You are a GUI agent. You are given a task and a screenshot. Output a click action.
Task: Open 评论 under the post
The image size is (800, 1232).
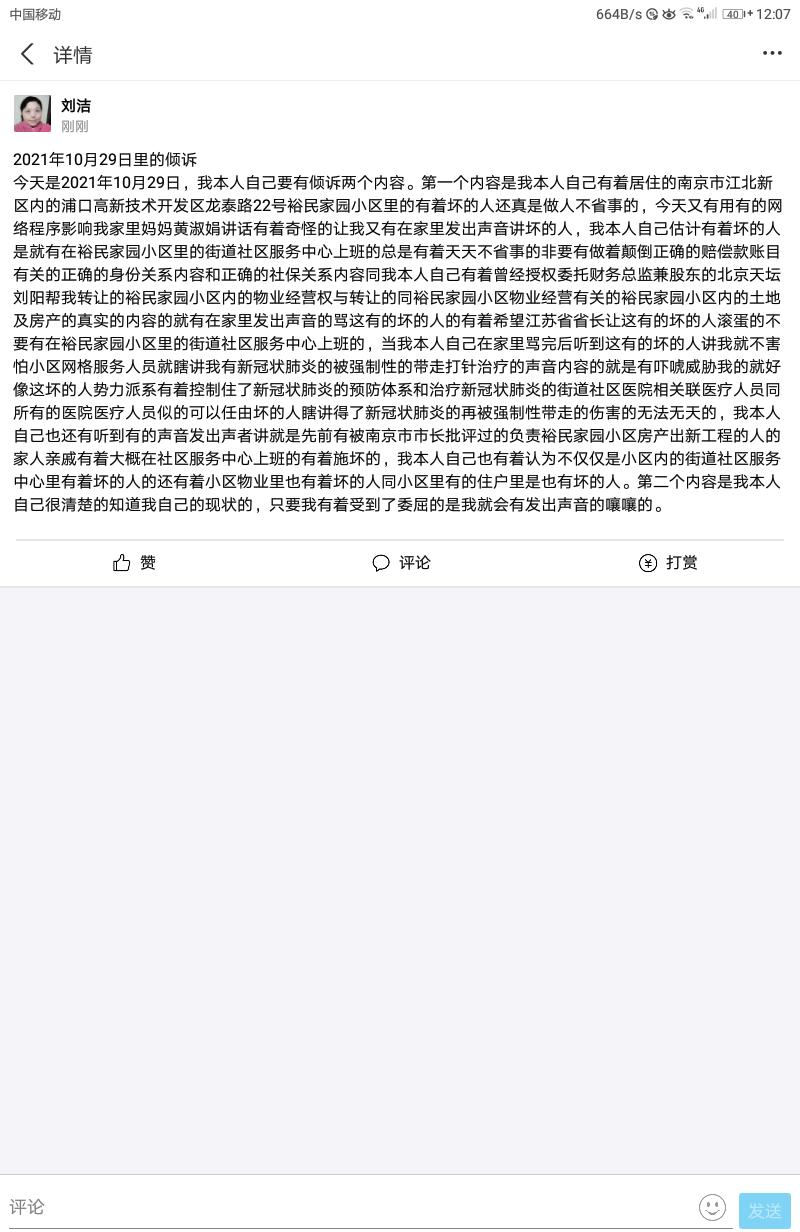coord(401,563)
